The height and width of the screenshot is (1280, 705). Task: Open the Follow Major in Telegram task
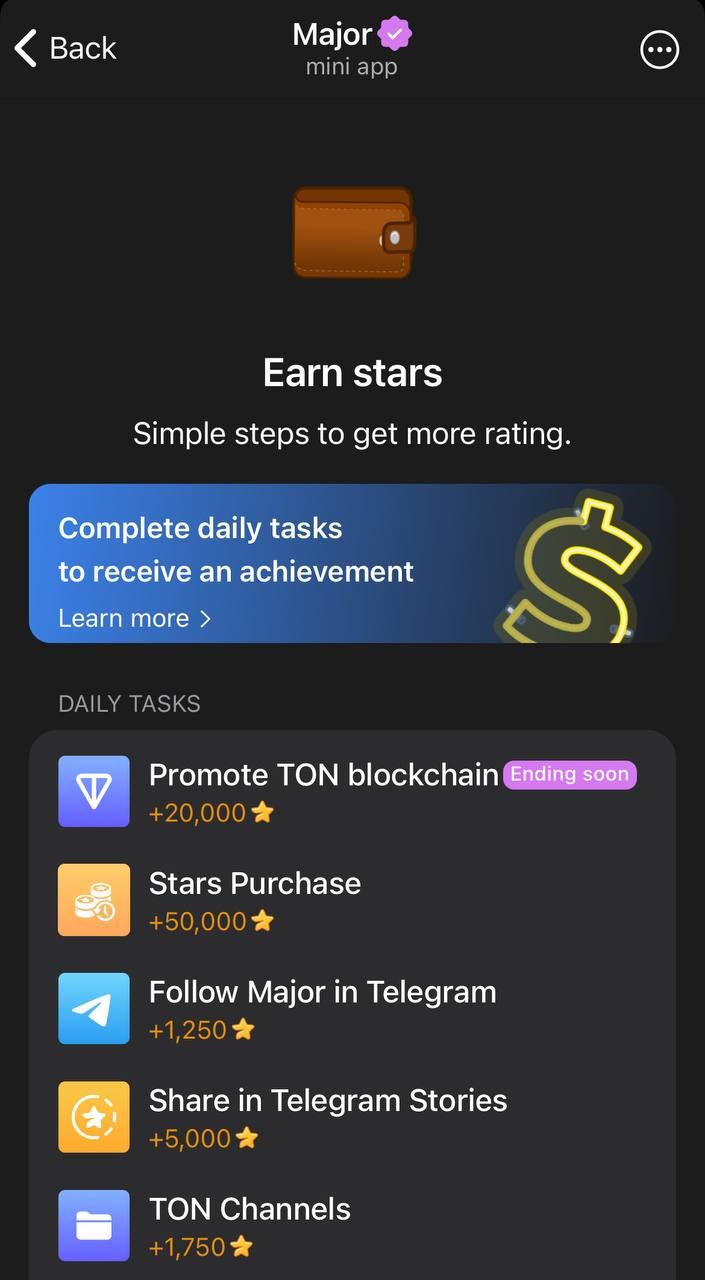(322, 1008)
